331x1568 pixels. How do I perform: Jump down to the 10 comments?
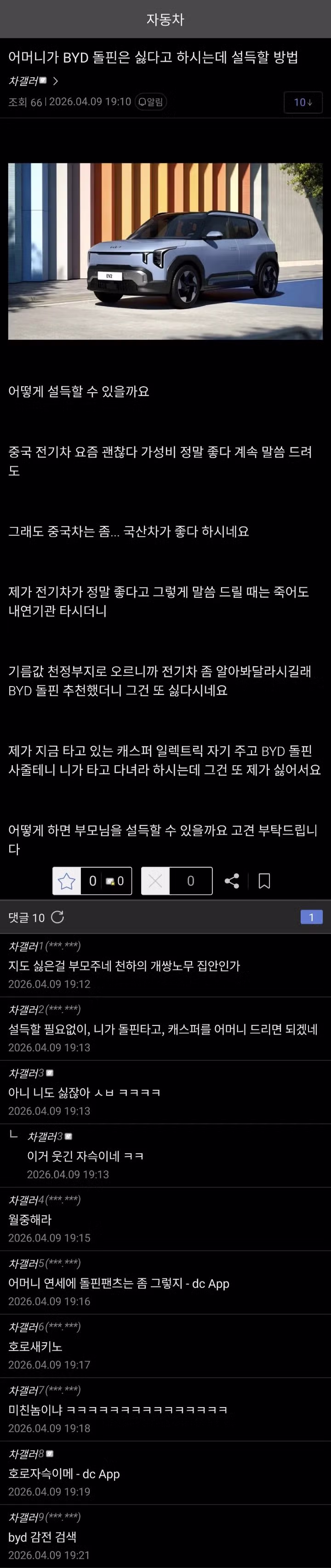click(x=302, y=102)
